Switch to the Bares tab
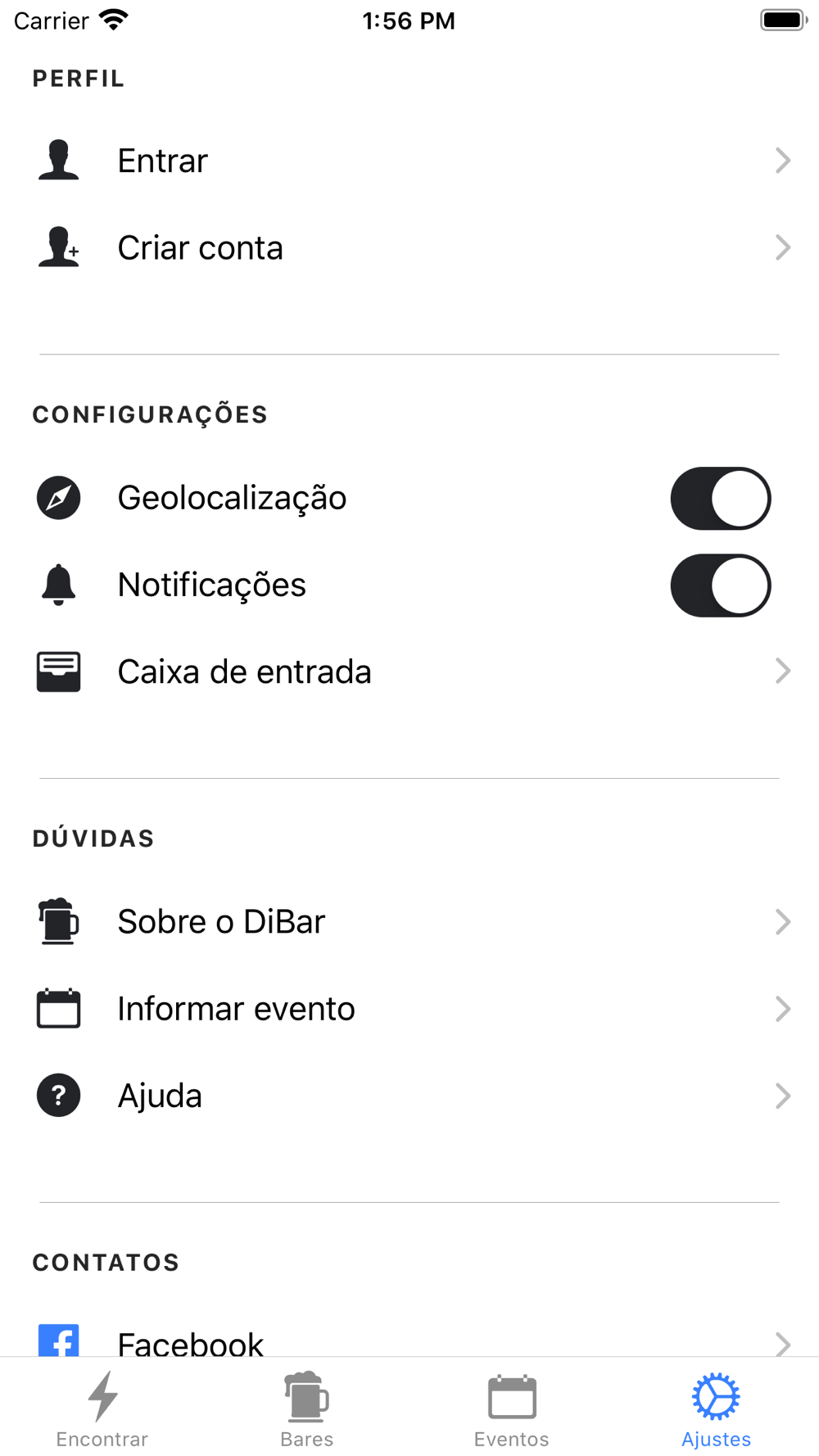This screenshot has width=819, height=1456. (307, 1409)
